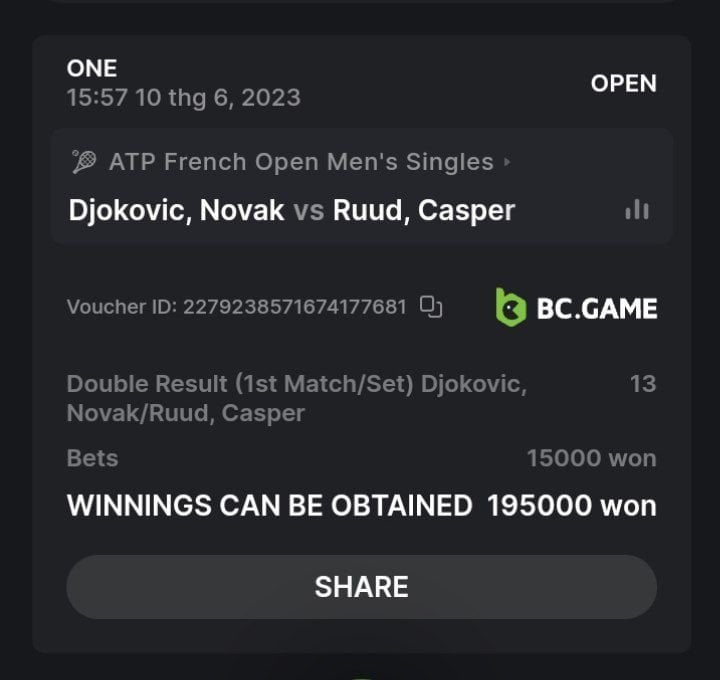Open the Djokovic vs Ruud match
This screenshot has width=720, height=680.
[x=292, y=211]
